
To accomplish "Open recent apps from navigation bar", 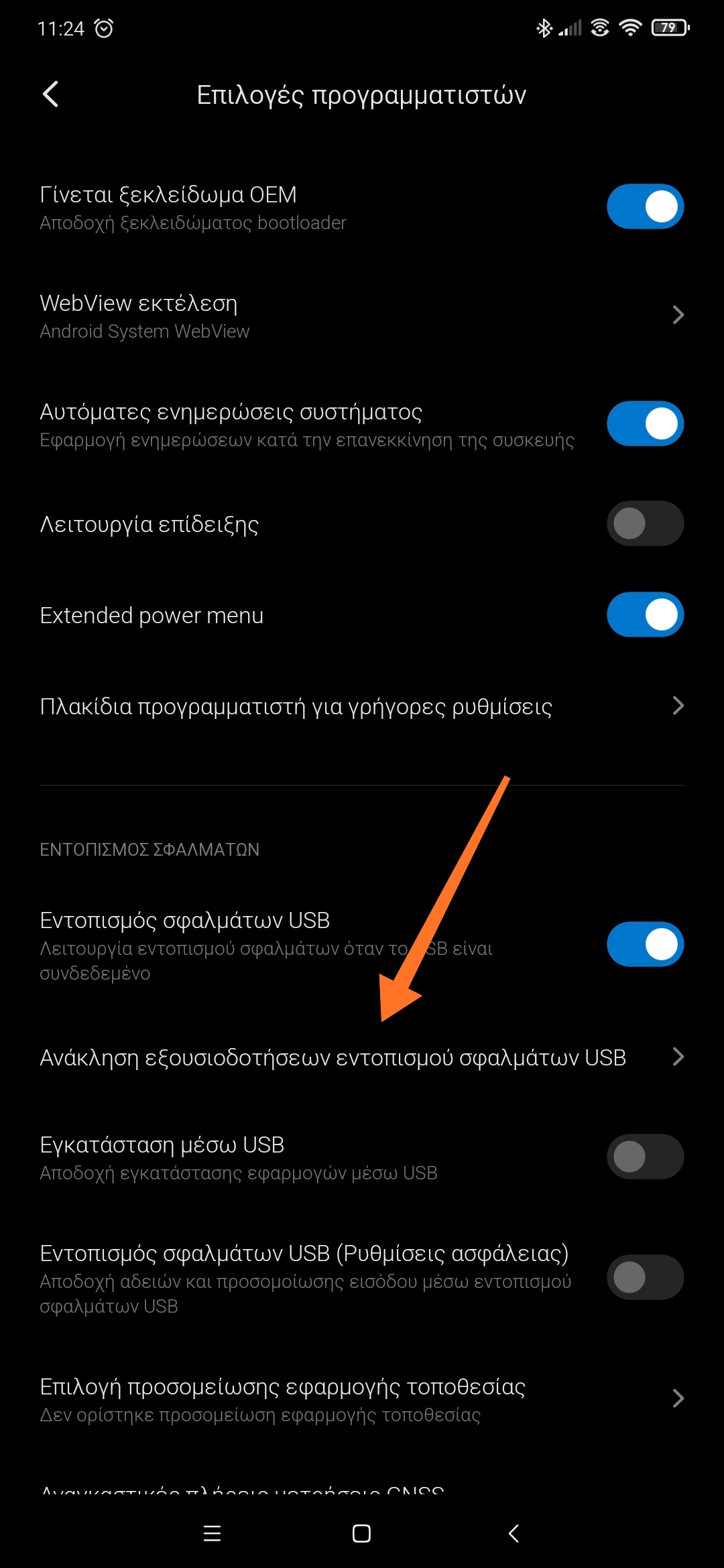I will 212,1533.
